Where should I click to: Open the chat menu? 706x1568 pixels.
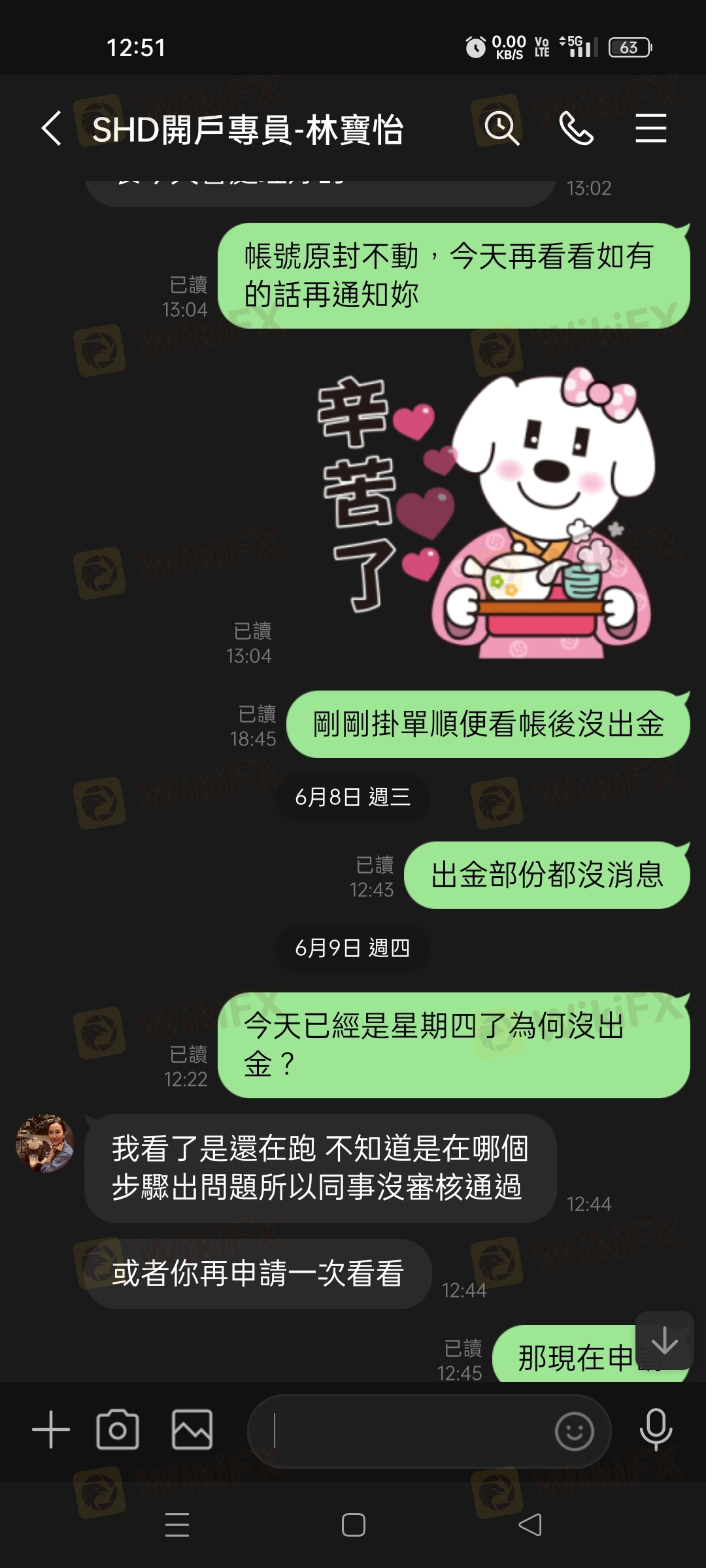point(651,128)
